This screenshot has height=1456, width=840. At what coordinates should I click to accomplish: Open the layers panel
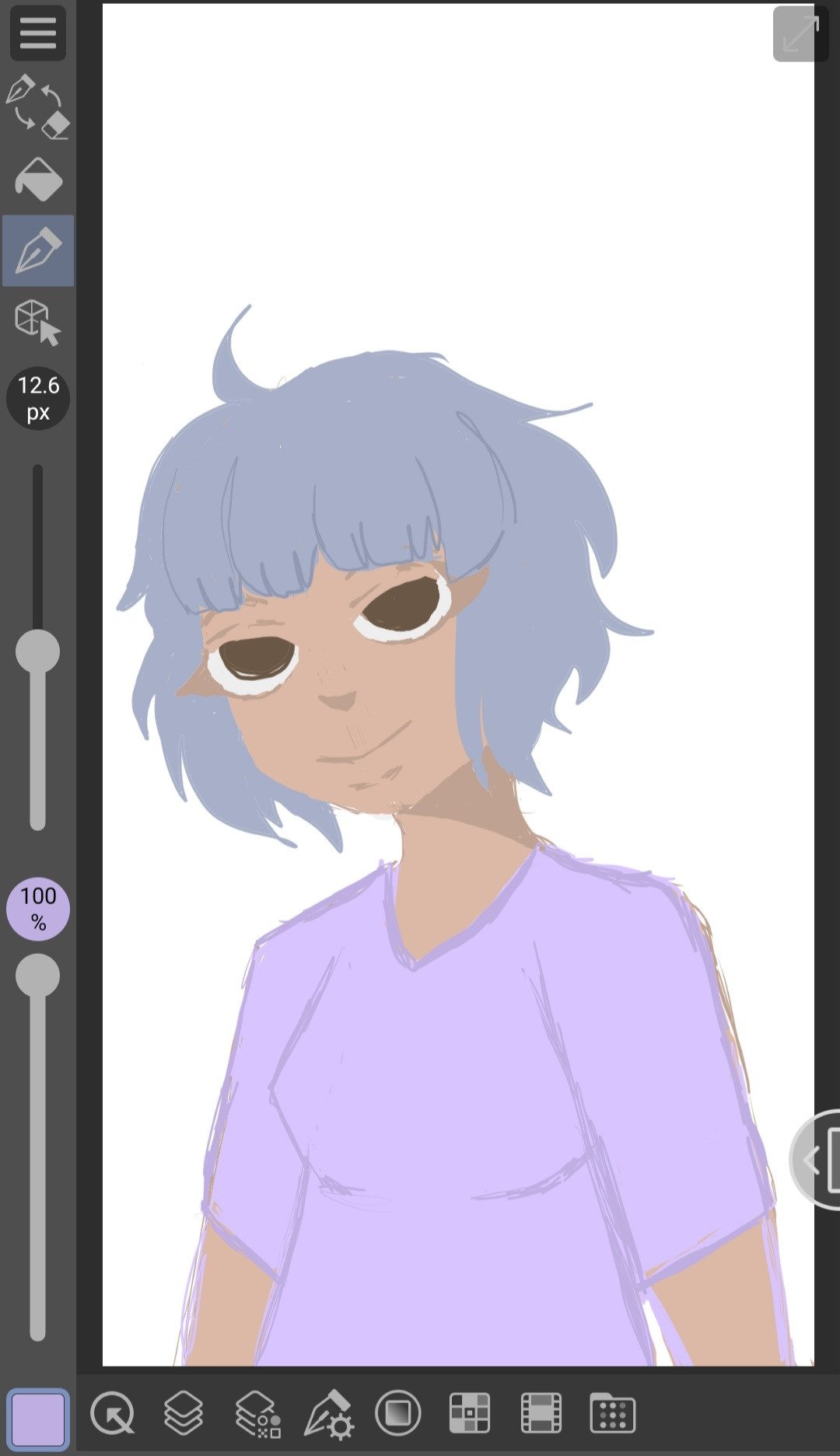(x=184, y=1413)
